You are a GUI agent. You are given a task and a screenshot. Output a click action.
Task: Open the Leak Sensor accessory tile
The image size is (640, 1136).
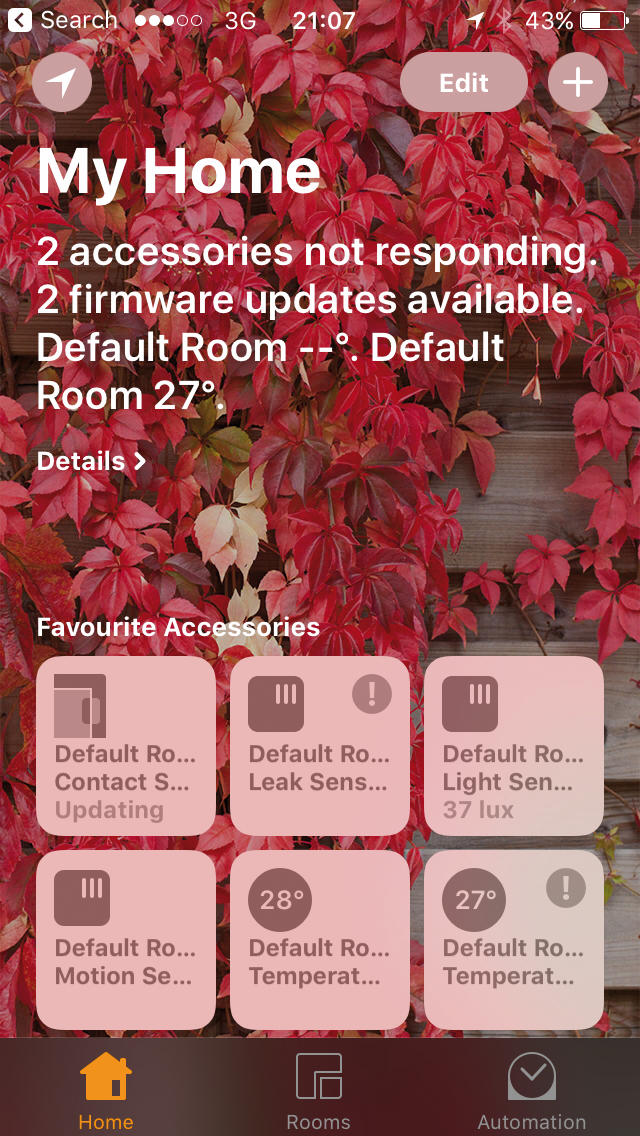(x=320, y=745)
